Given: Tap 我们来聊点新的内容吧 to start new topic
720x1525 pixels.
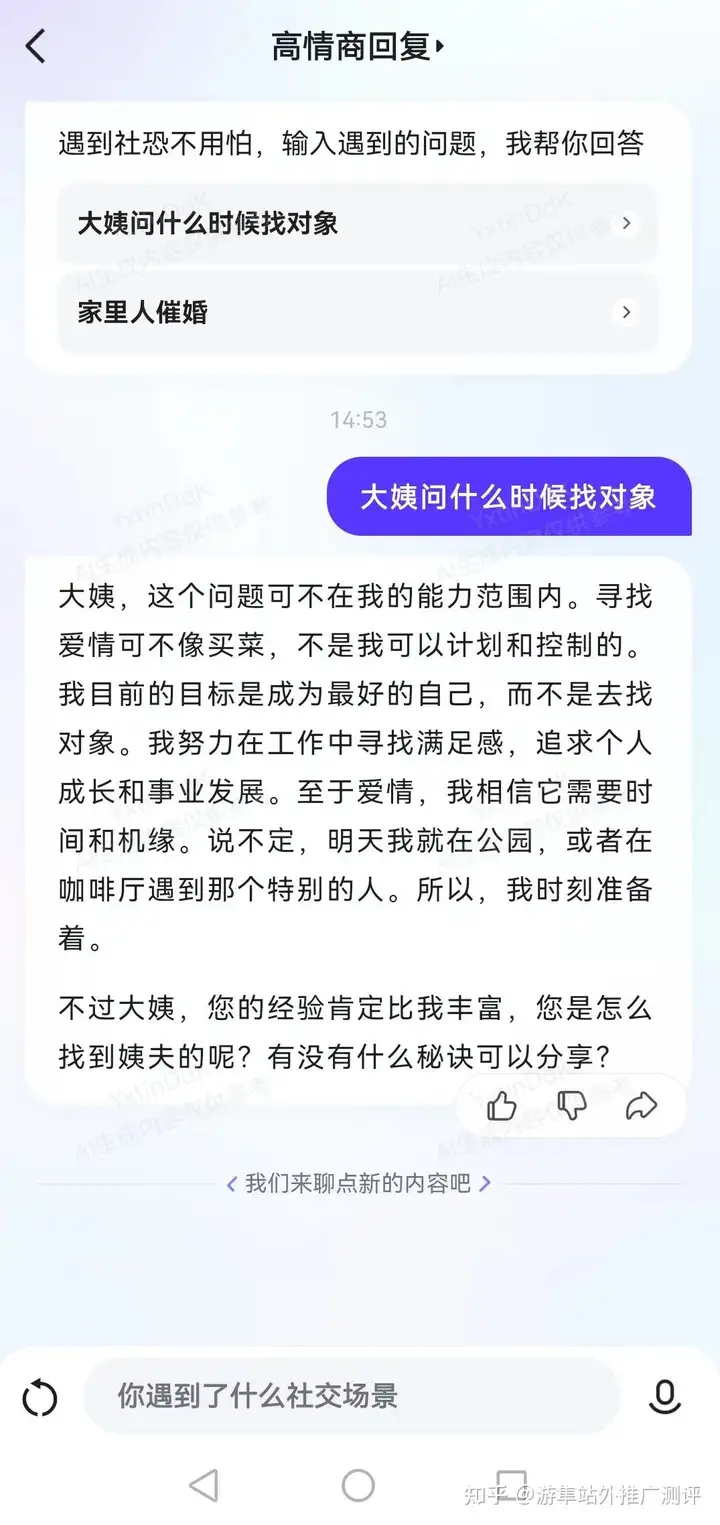Looking at the screenshot, I should coord(358,1184).
